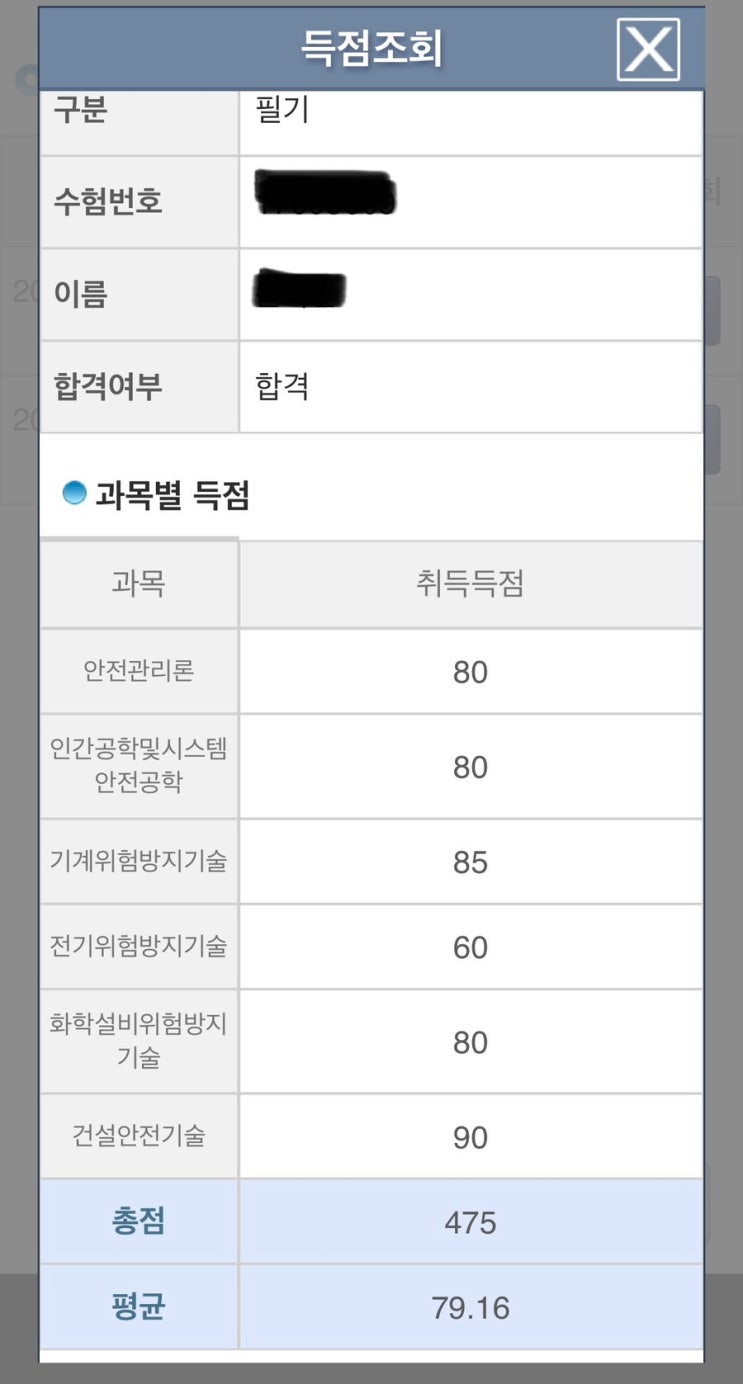Select the 화학설비위험방지기술 row
The height and width of the screenshot is (1384, 743).
(137, 1040)
